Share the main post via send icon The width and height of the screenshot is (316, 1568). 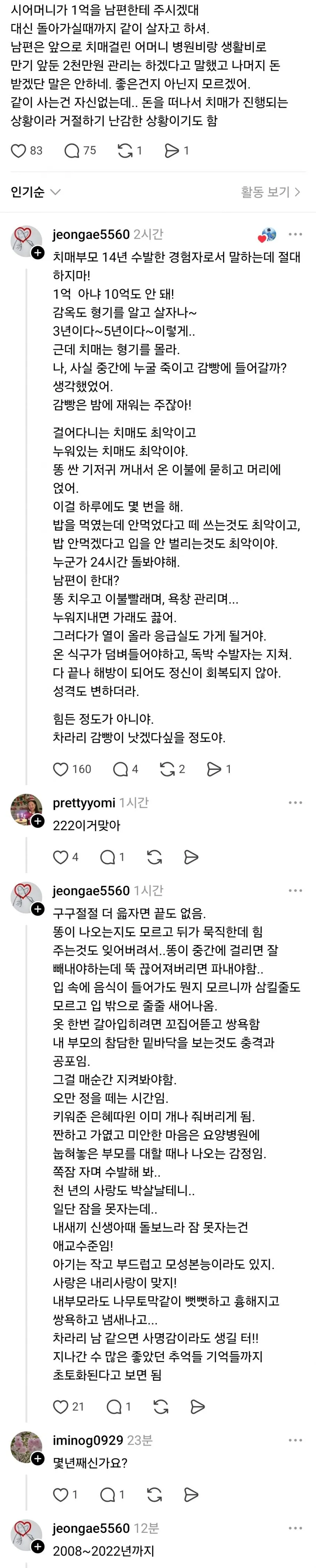coord(172,150)
